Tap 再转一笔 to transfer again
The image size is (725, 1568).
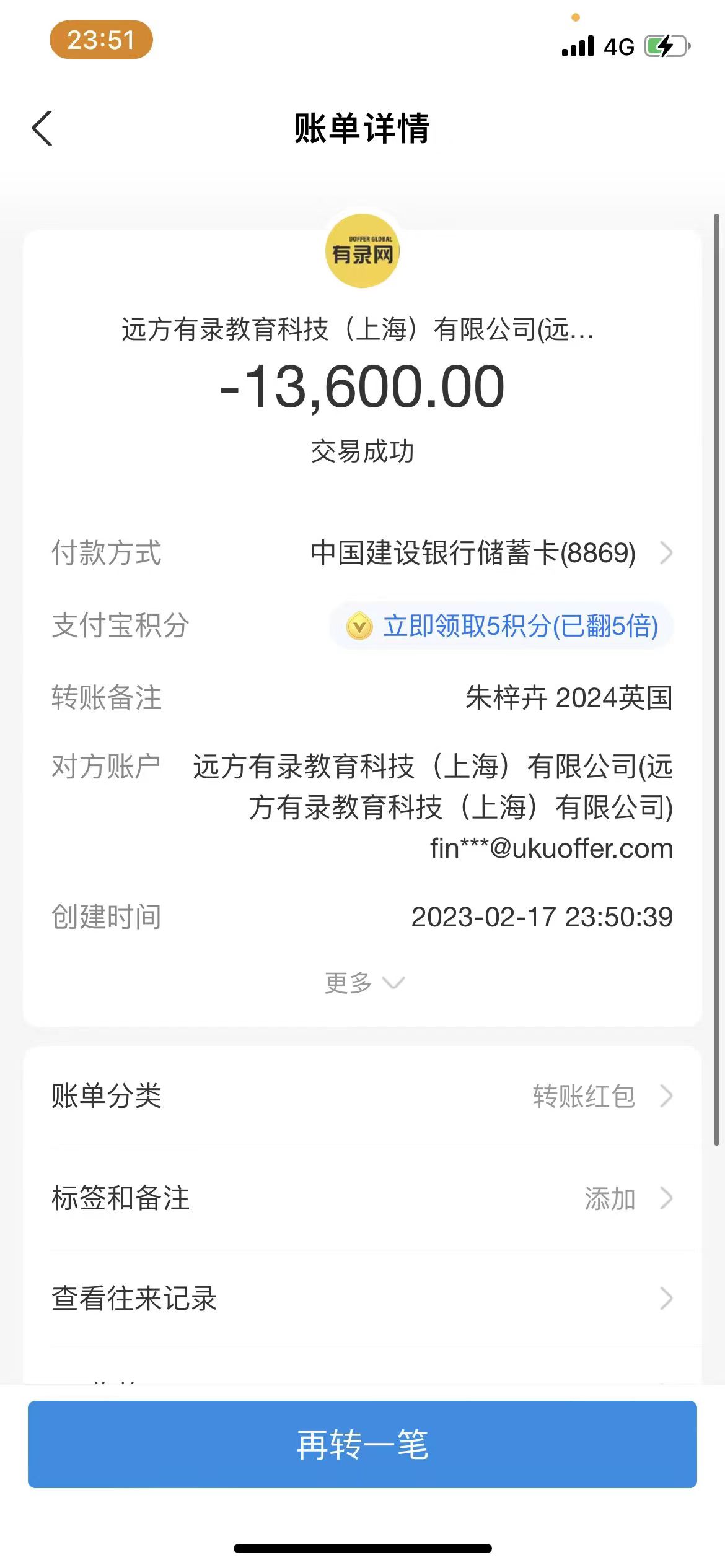click(x=362, y=1444)
